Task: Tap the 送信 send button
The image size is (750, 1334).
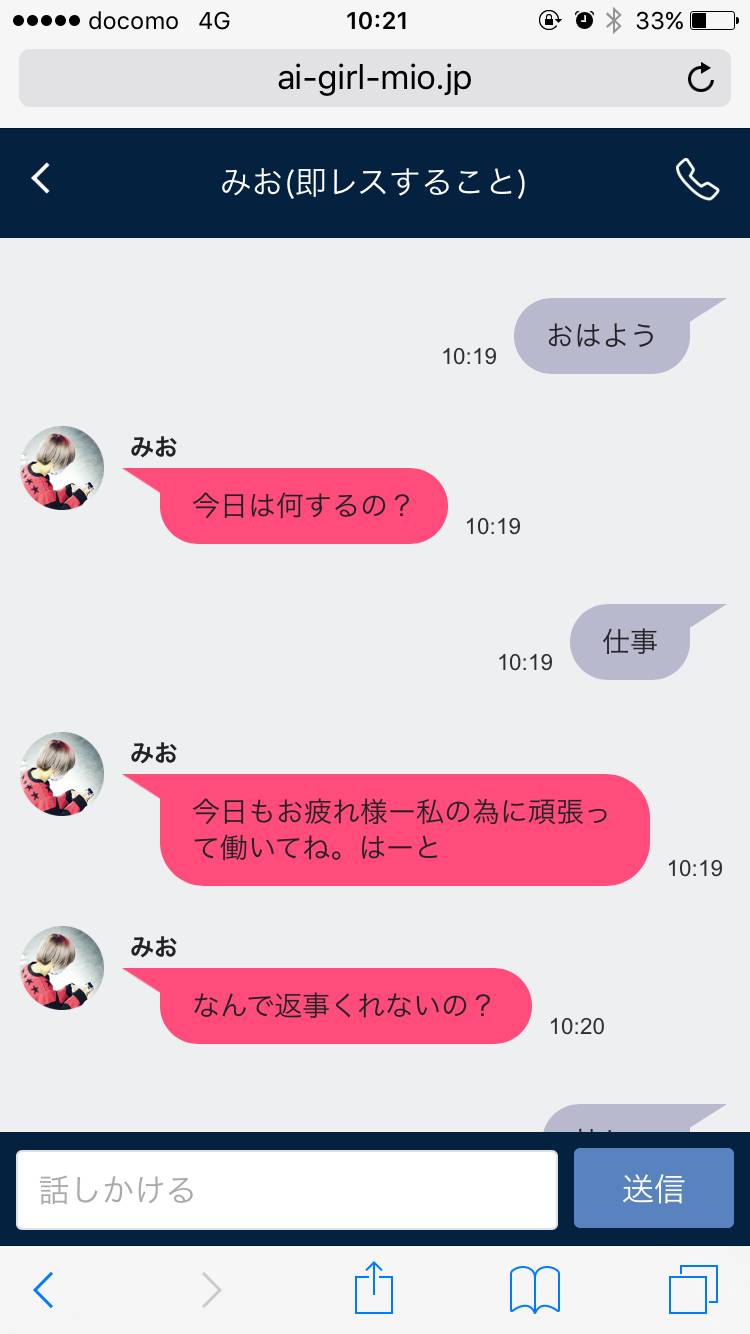Action: click(653, 1189)
